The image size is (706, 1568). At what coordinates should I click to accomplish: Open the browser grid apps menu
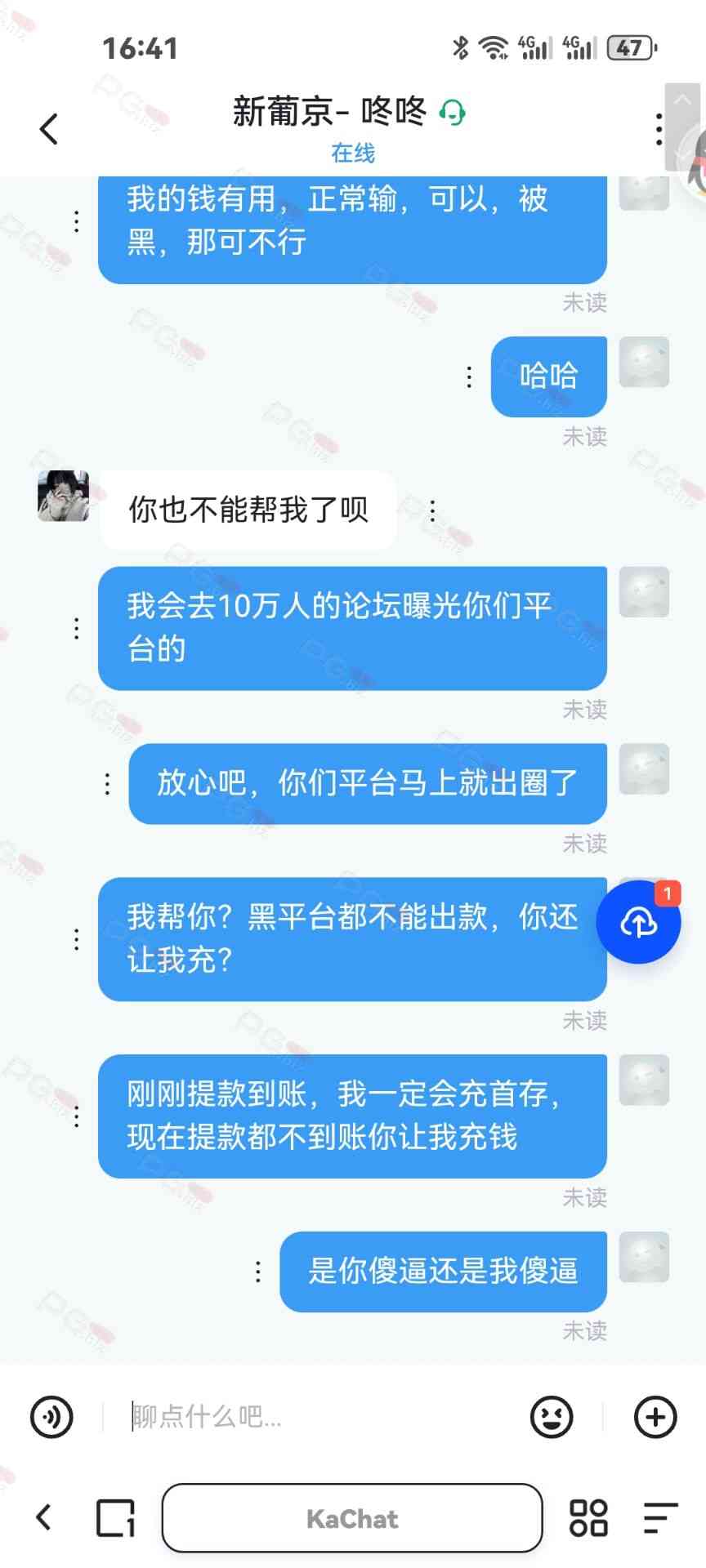tap(588, 1517)
